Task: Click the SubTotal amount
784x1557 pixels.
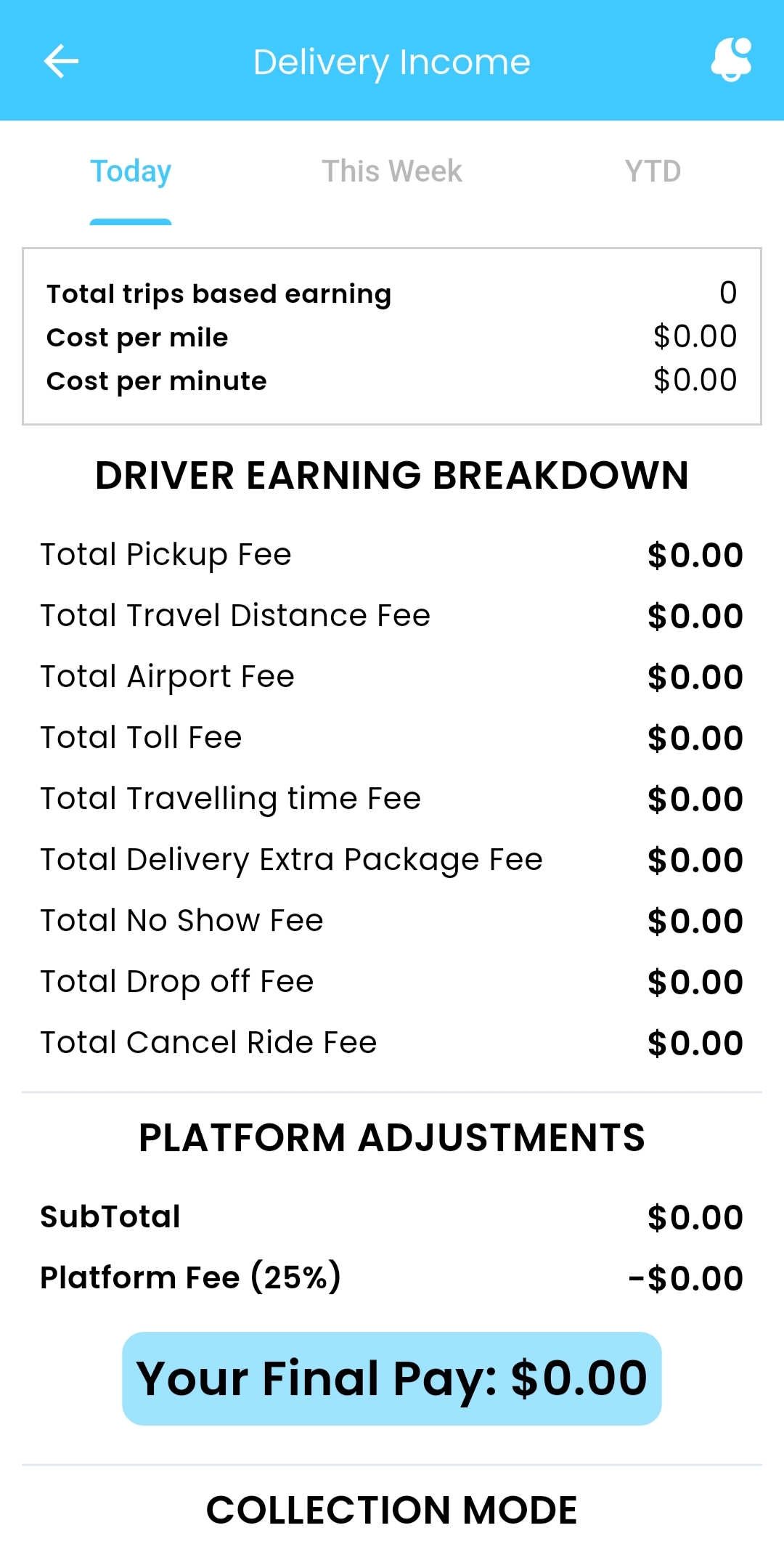Action: click(695, 1216)
